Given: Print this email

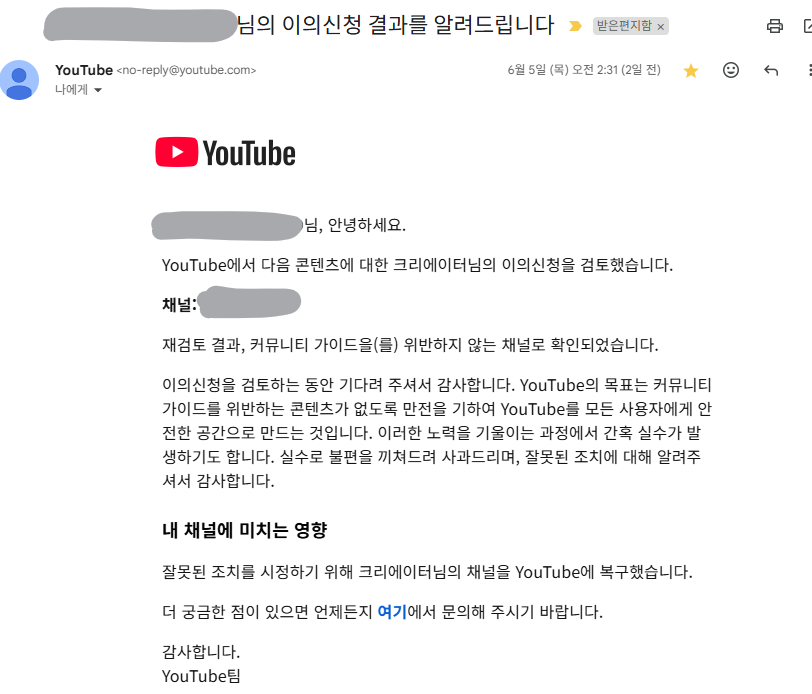Looking at the screenshot, I should click(x=775, y=27).
